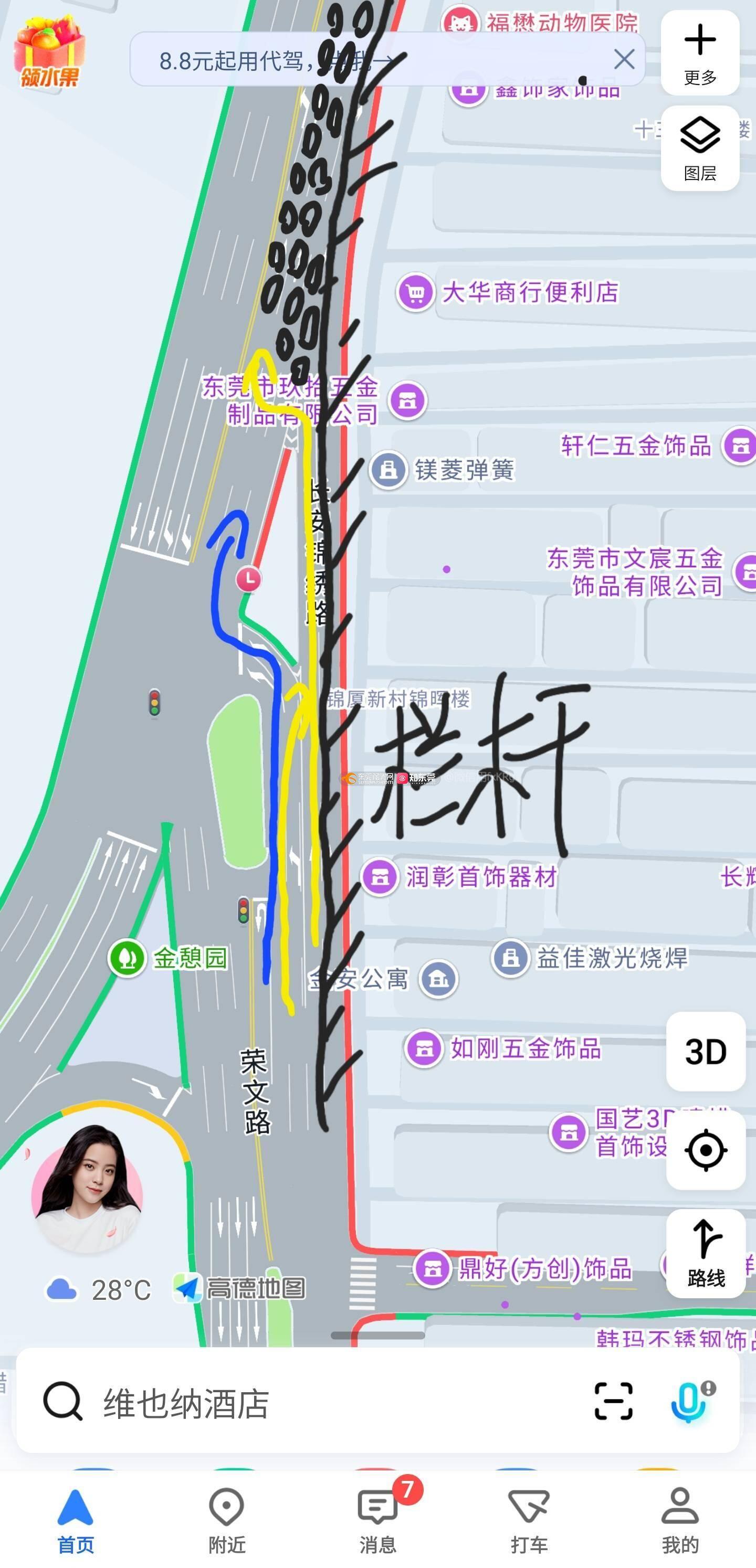Open the 消息 tab
The height and width of the screenshot is (1568, 756).
pyautogui.click(x=377, y=1520)
